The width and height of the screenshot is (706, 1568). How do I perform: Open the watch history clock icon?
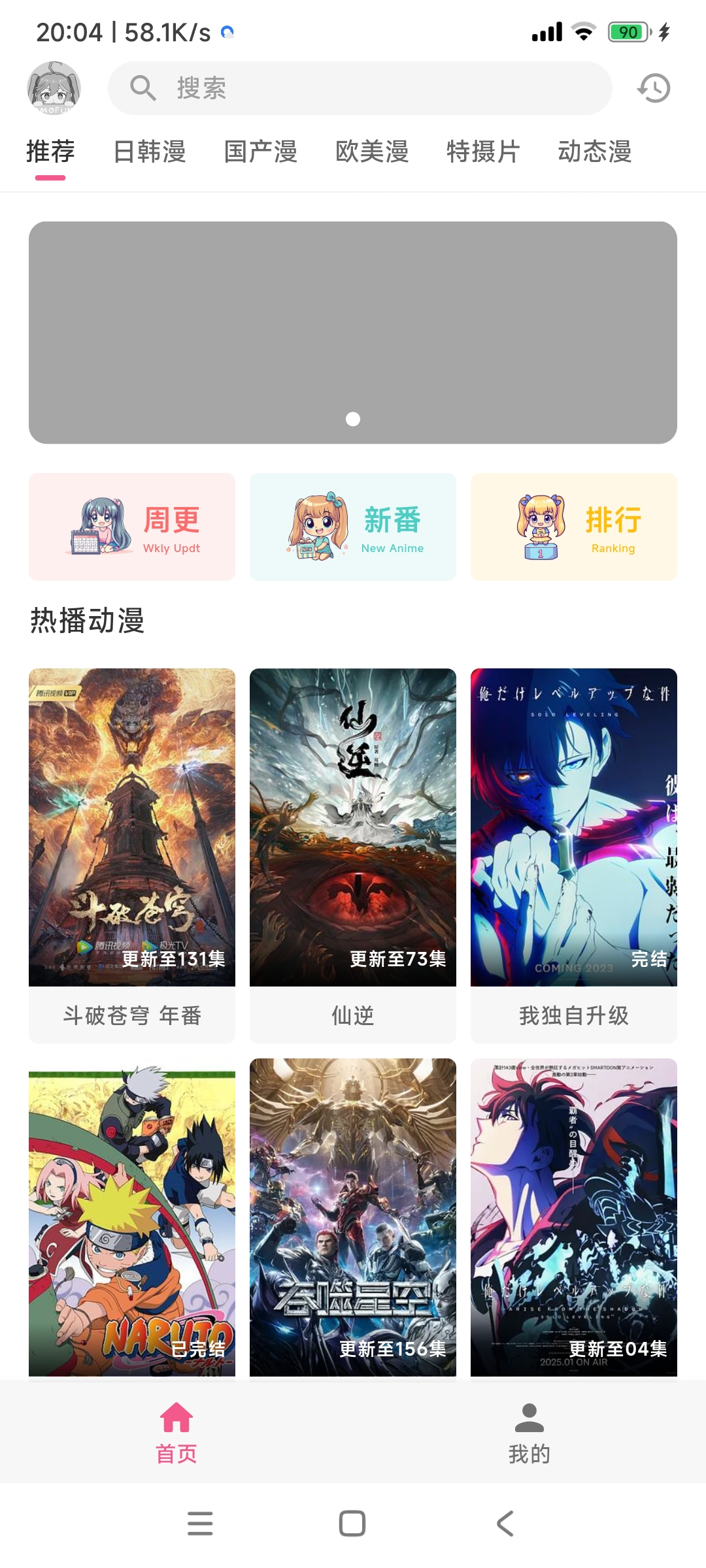[x=654, y=88]
